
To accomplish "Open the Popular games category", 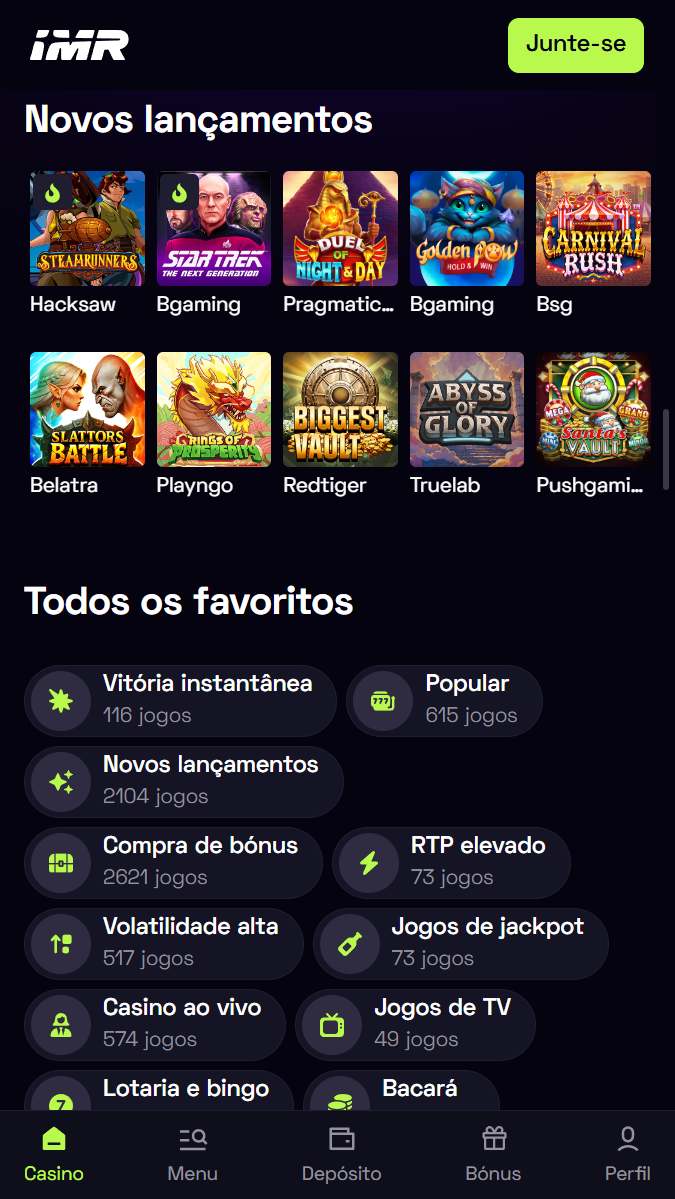I will pyautogui.click(x=444, y=700).
